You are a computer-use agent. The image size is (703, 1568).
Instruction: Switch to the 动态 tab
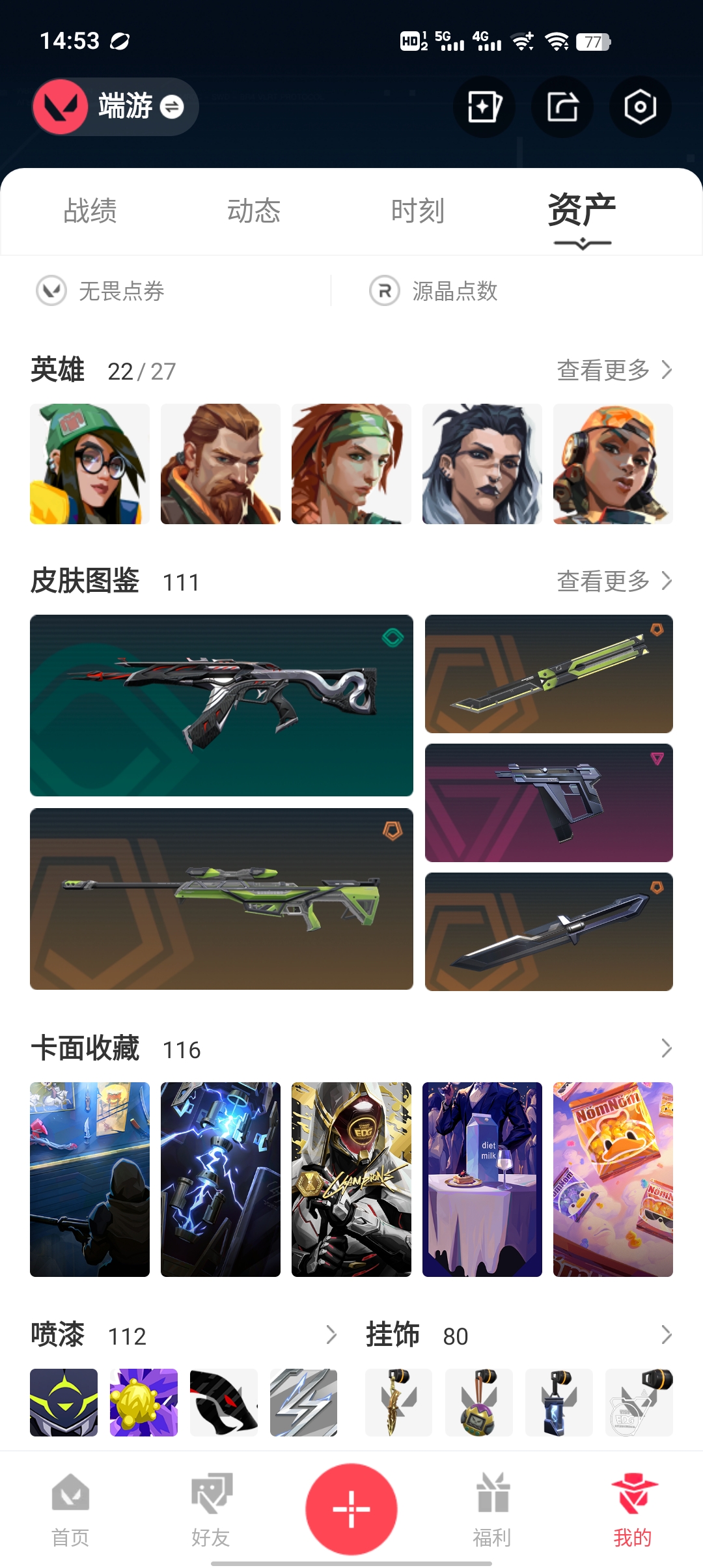point(254,211)
